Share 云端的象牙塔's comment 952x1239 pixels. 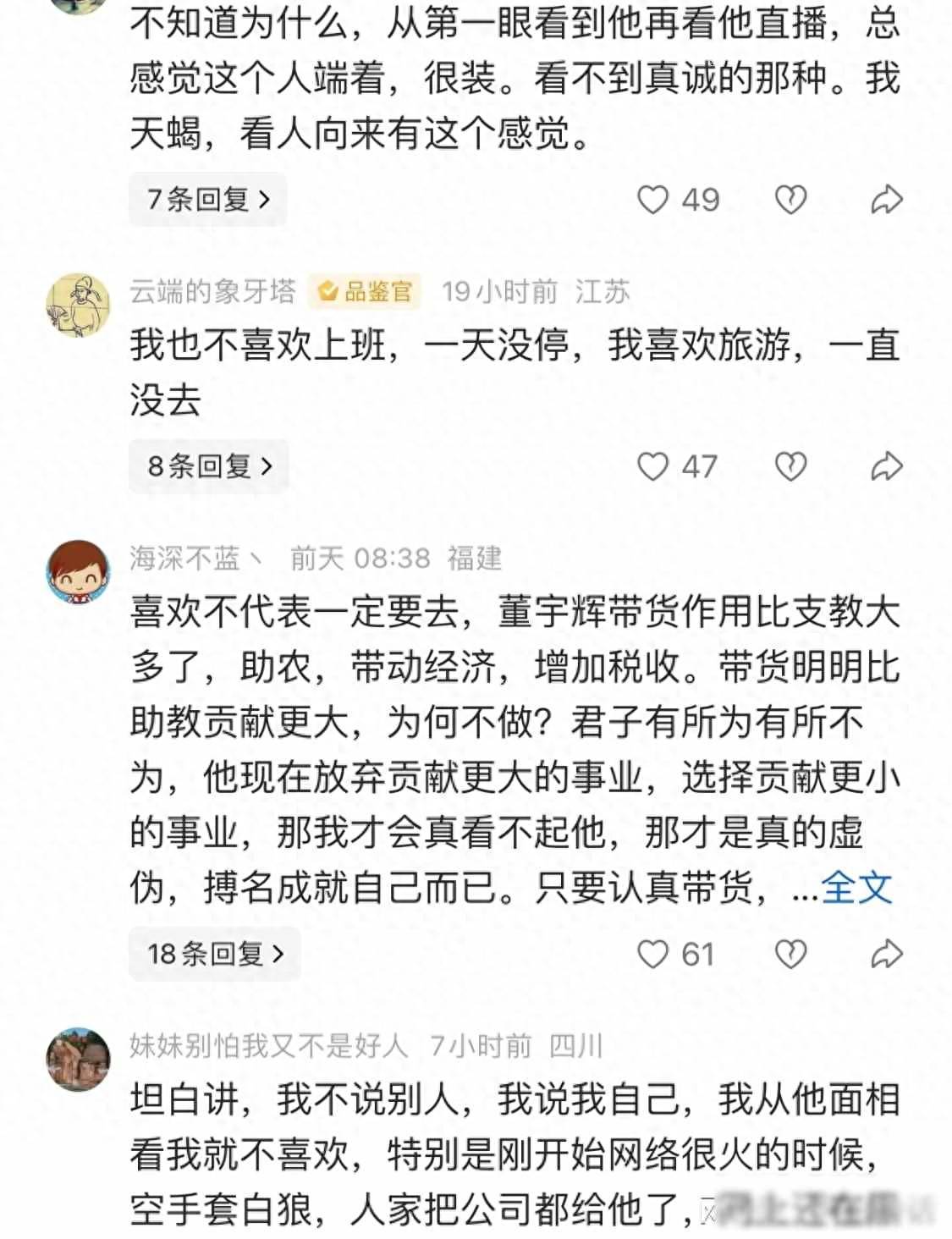tap(887, 466)
